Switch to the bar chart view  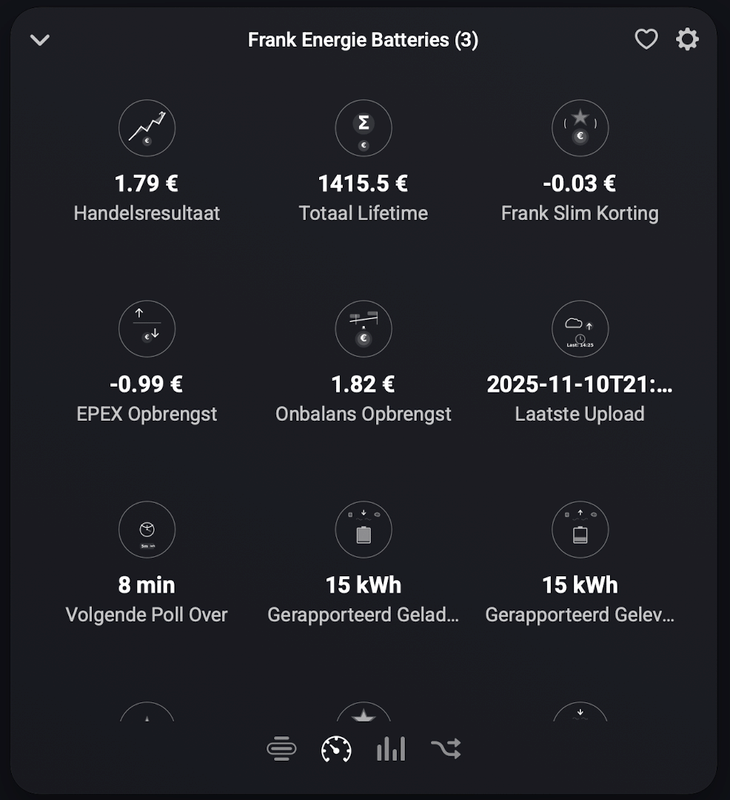tap(392, 746)
